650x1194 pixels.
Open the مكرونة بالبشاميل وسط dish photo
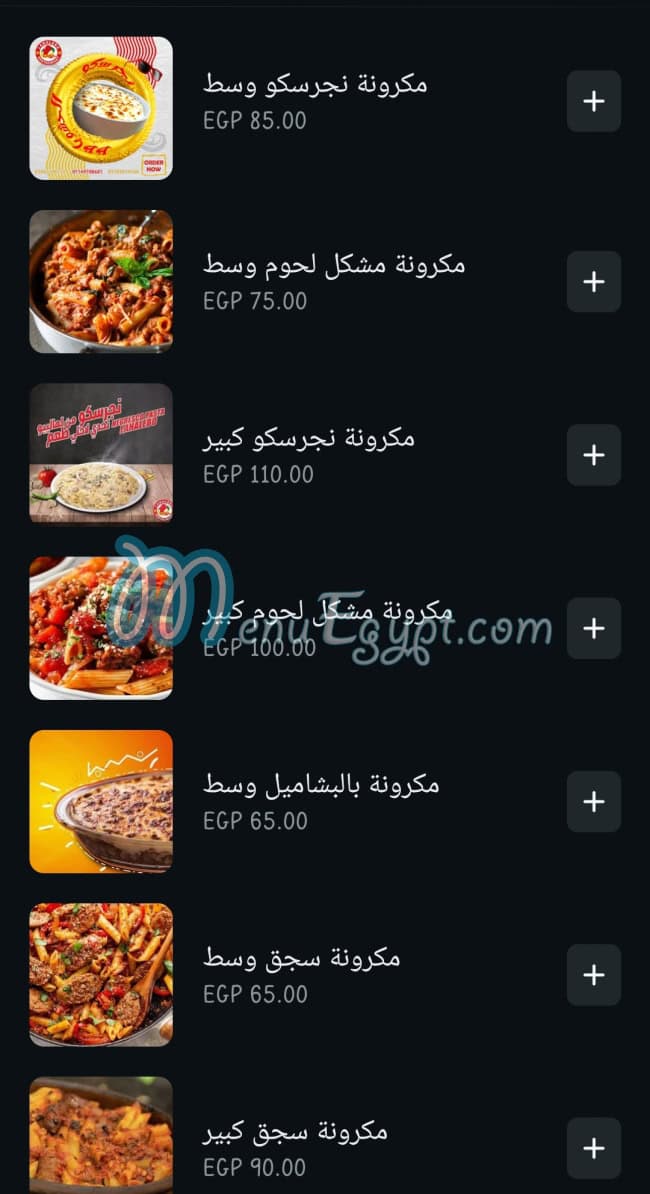(101, 801)
